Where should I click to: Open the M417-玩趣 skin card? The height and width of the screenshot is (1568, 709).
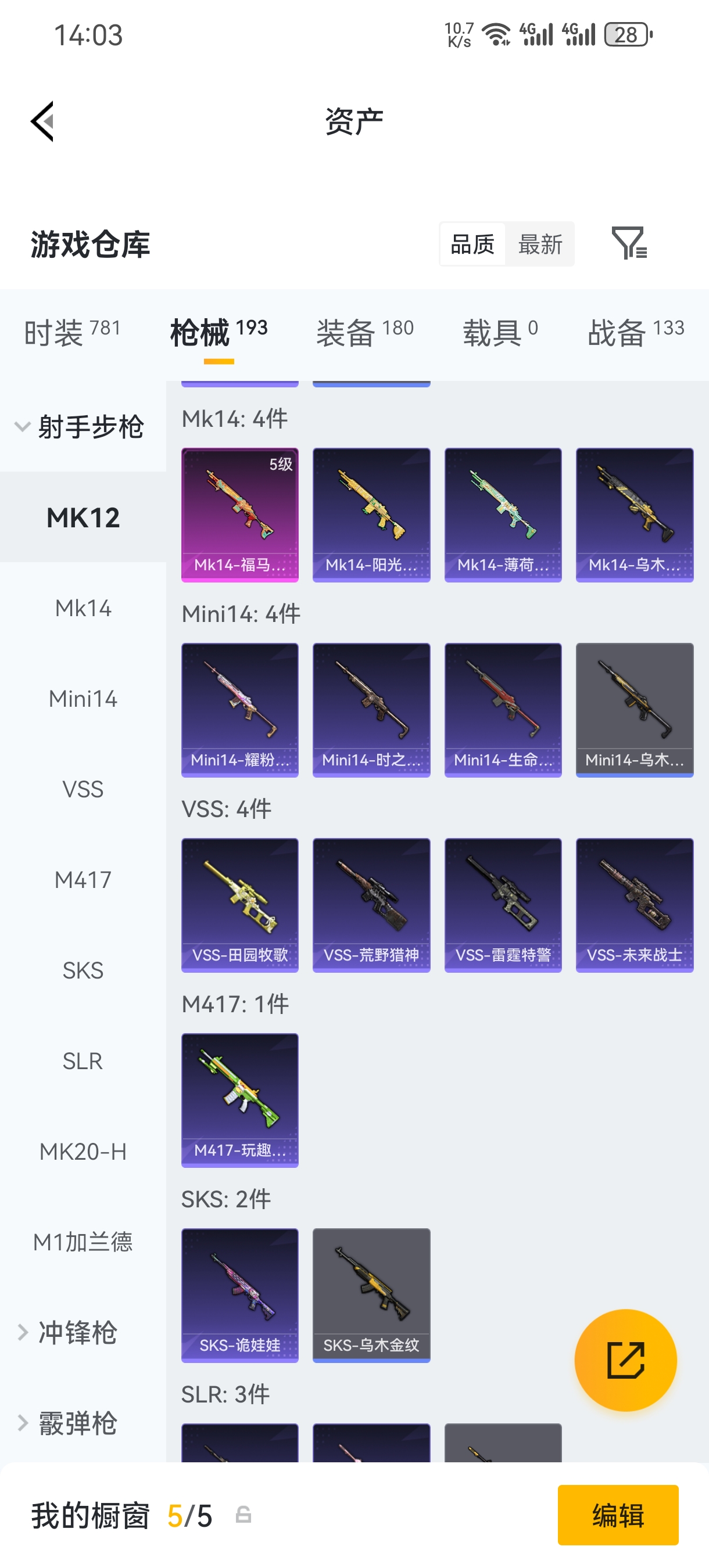[x=239, y=1099]
